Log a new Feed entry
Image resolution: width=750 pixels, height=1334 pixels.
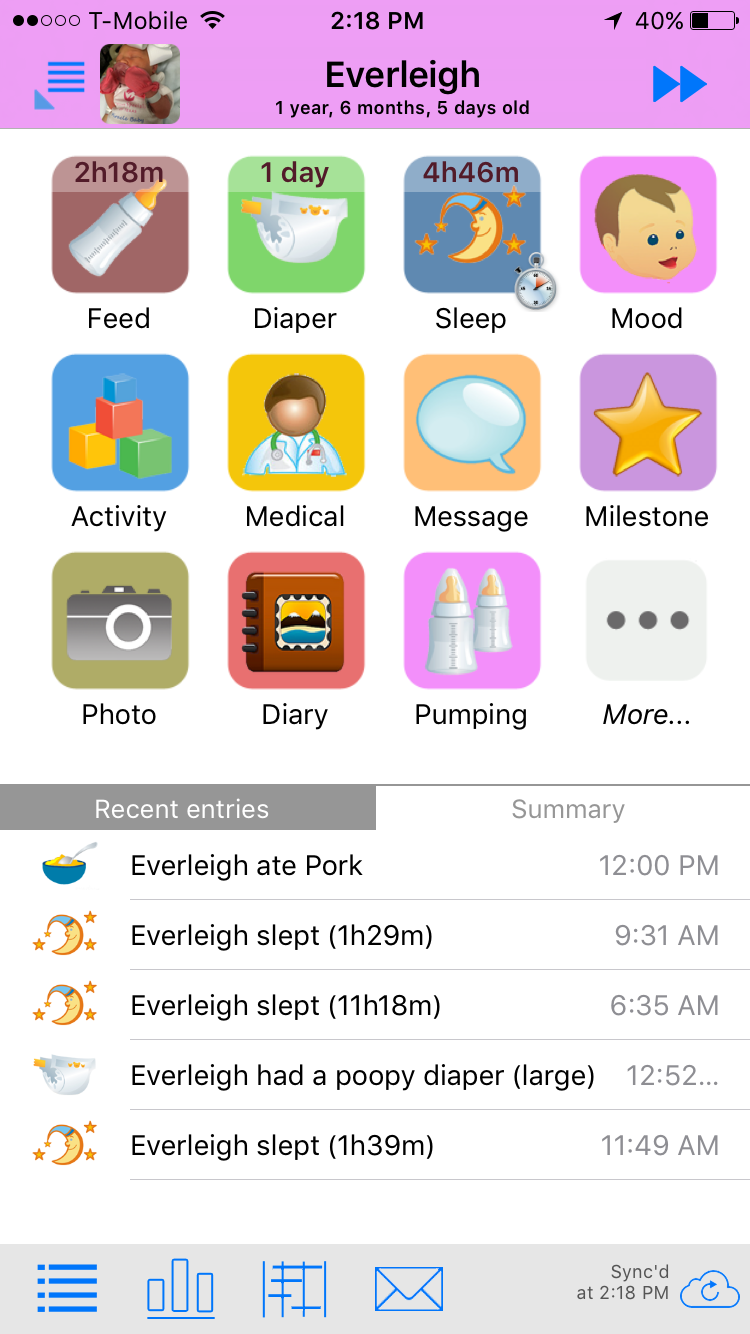(120, 225)
